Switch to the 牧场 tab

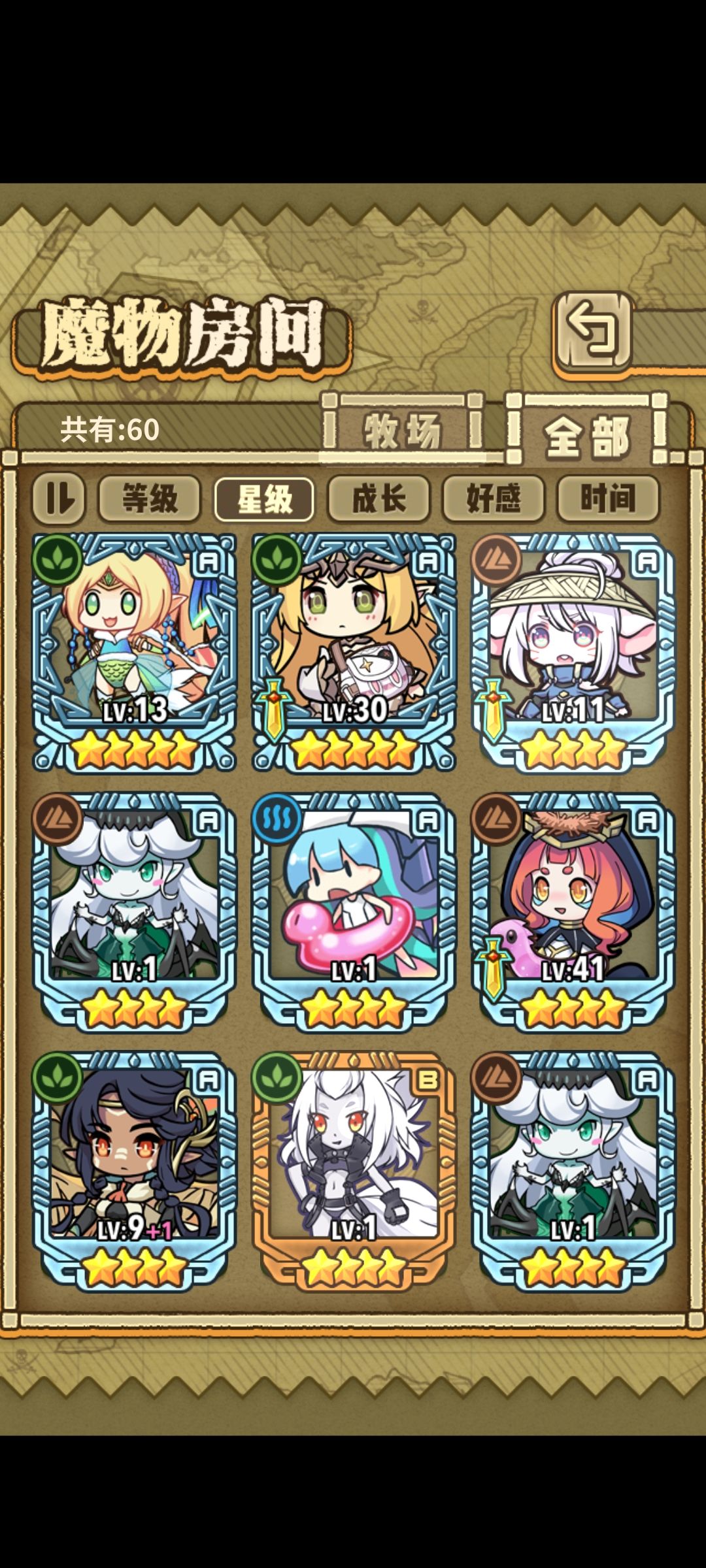click(x=403, y=430)
